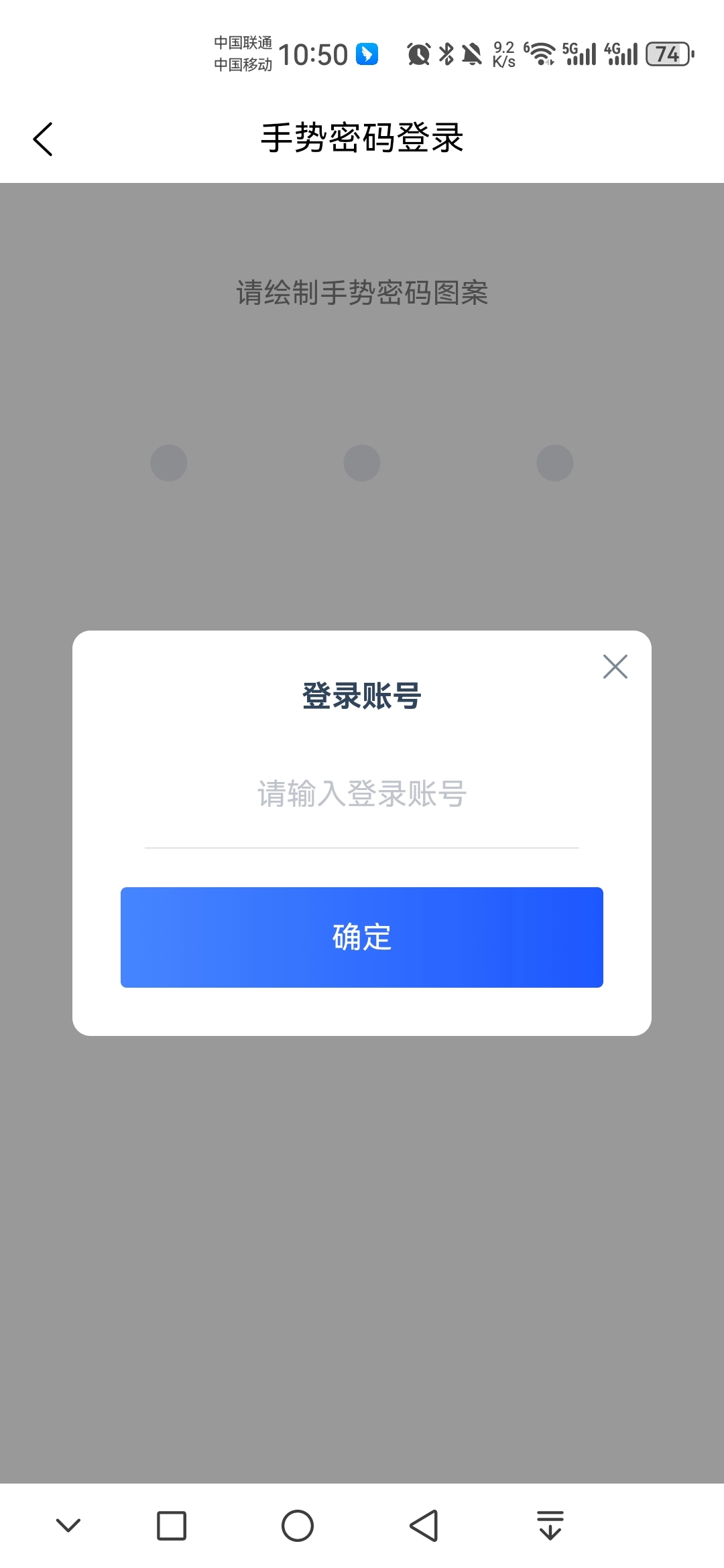Tap the leftmost gesture pattern dot
This screenshot has height=1568, width=724.
click(168, 462)
